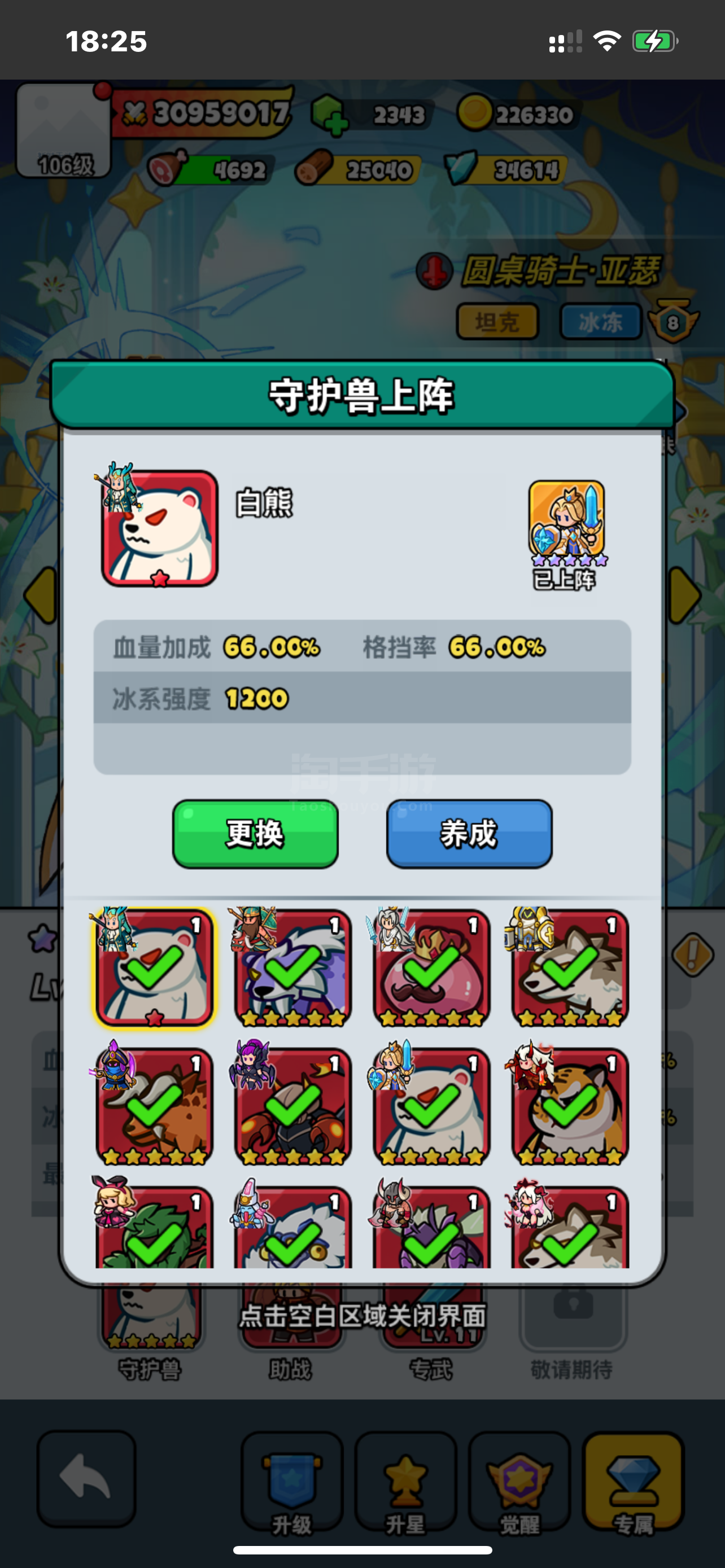This screenshot has height=1568, width=725.
Task: Choose the pink mustache slime guardian
Action: coord(431,968)
